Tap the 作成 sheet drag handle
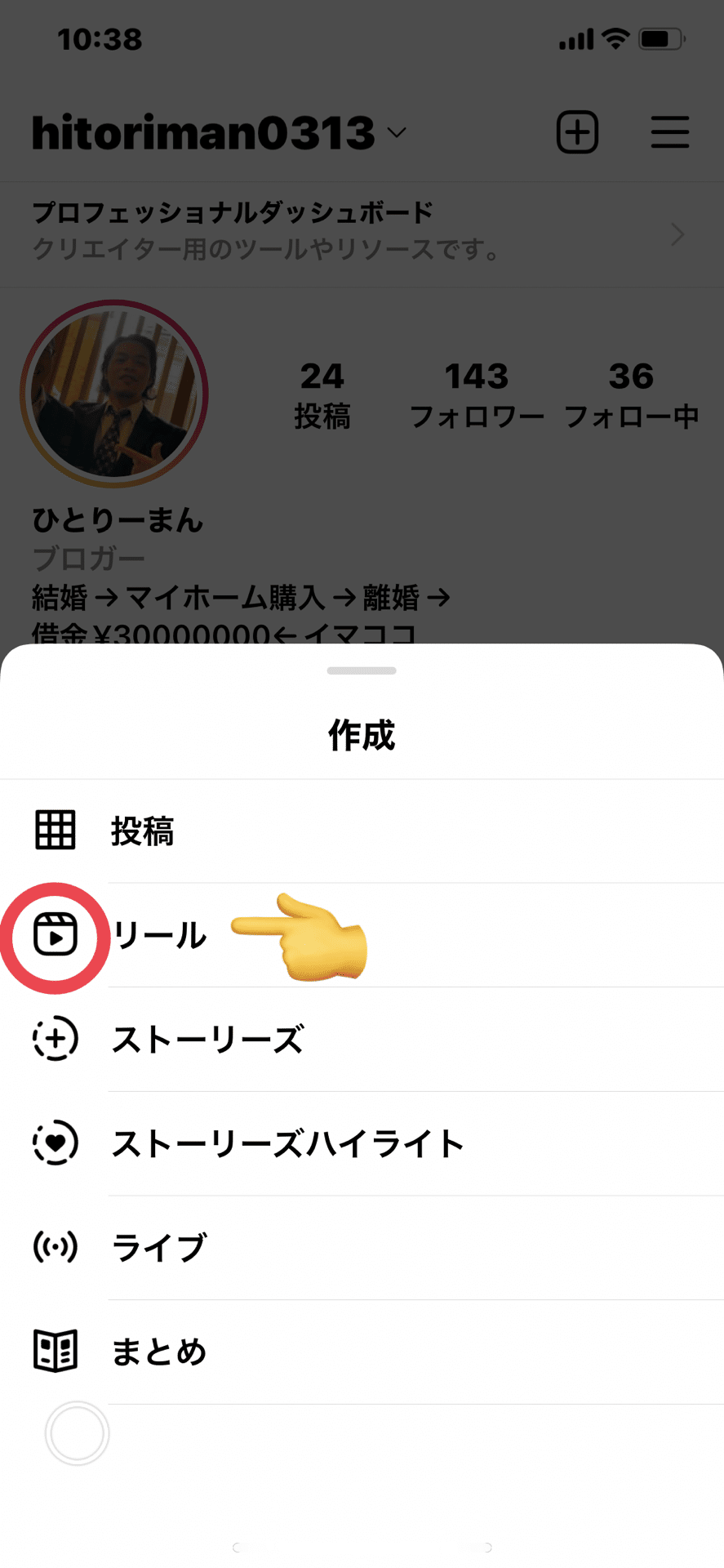The width and height of the screenshot is (724, 1568). [362, 670]
